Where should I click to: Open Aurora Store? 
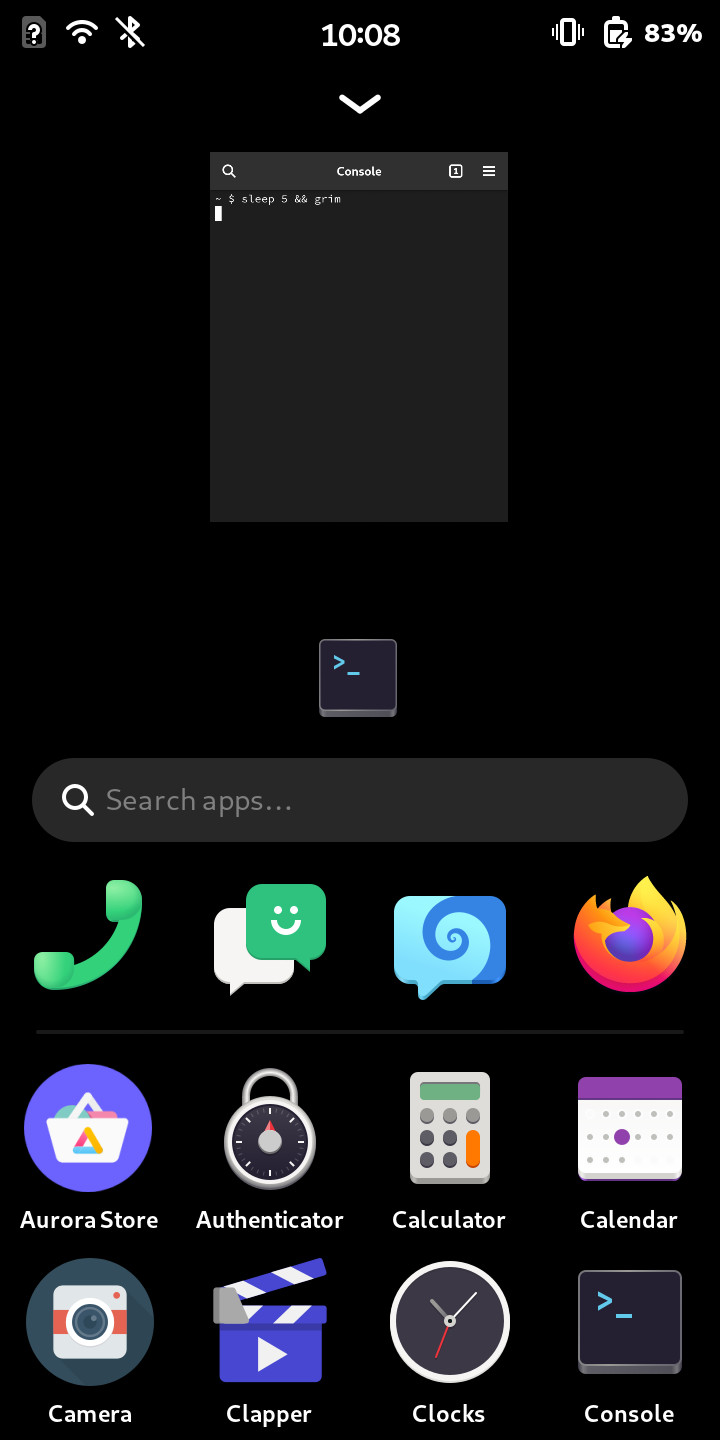coord(89,1128)
